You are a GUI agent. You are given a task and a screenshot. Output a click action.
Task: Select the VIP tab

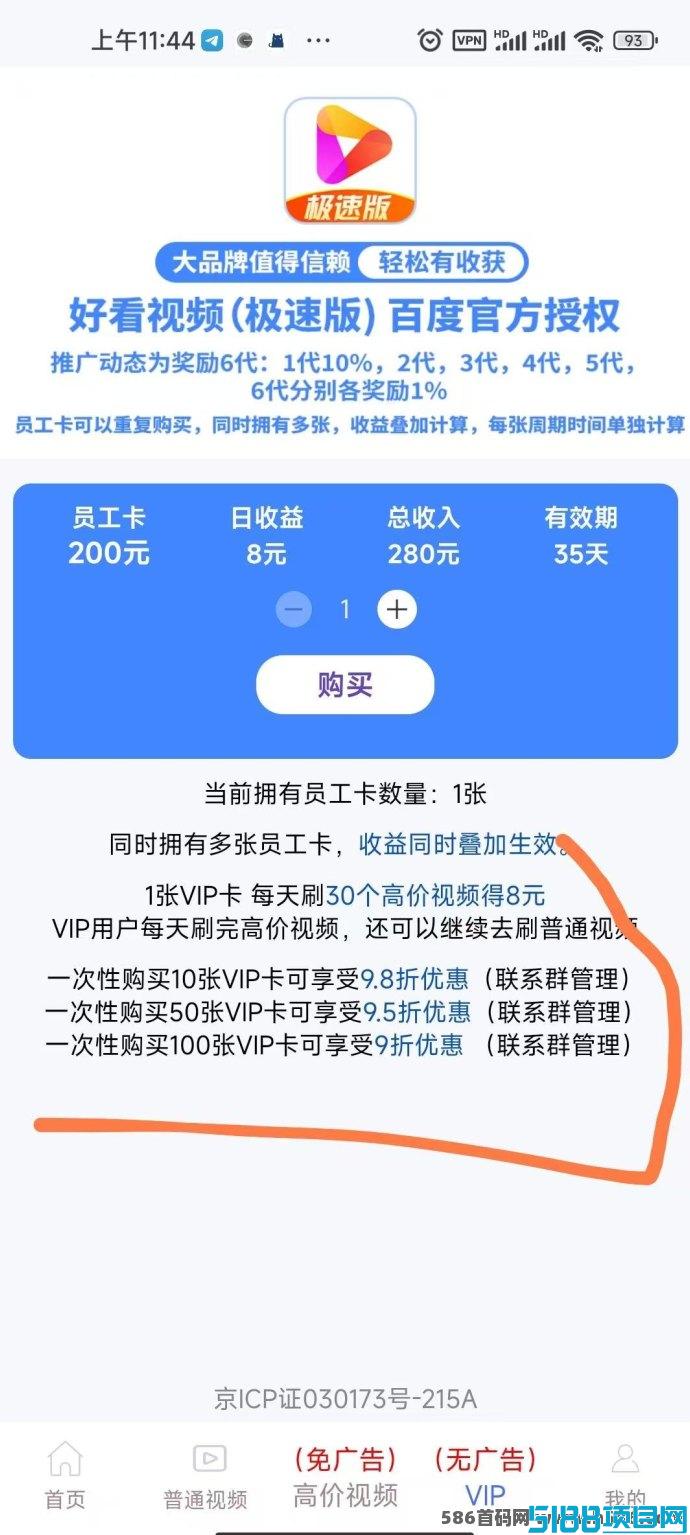485,1476
